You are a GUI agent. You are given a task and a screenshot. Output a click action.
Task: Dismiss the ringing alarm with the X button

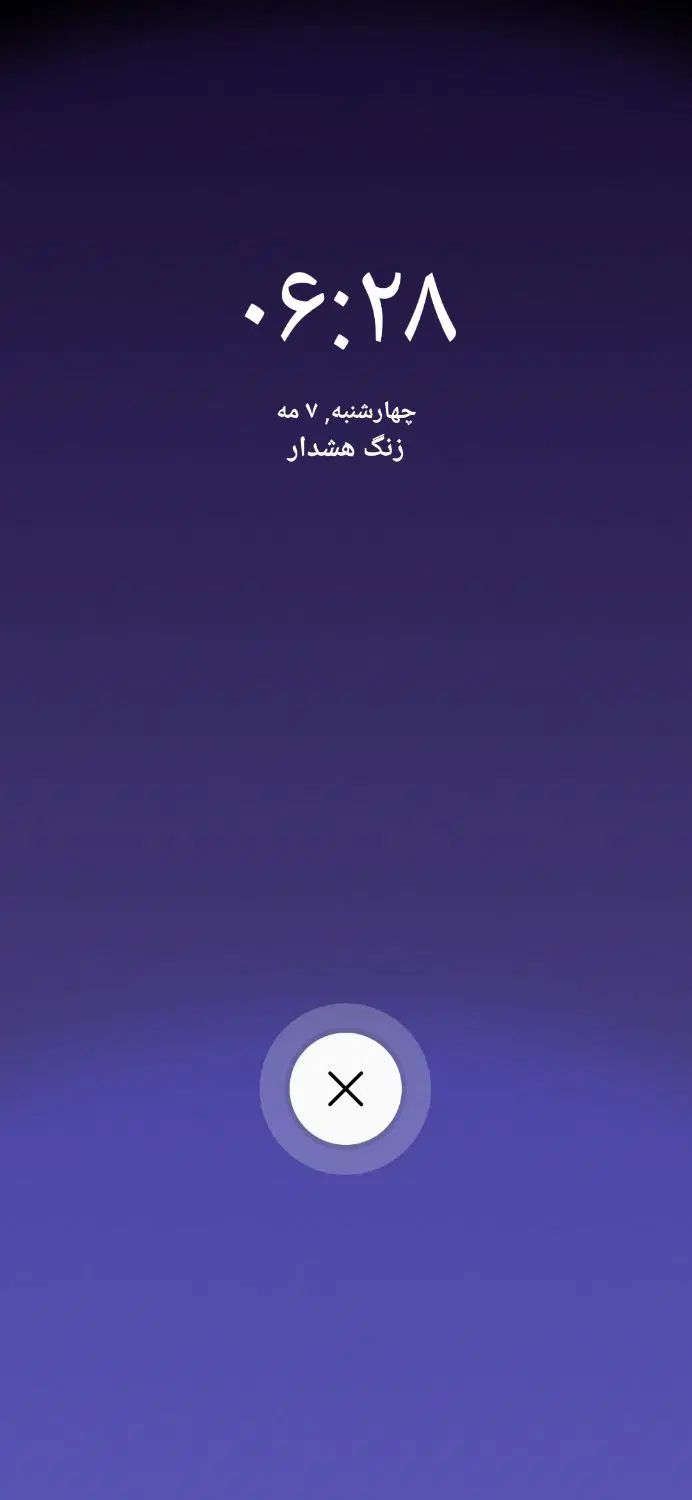coord(345,1089)
